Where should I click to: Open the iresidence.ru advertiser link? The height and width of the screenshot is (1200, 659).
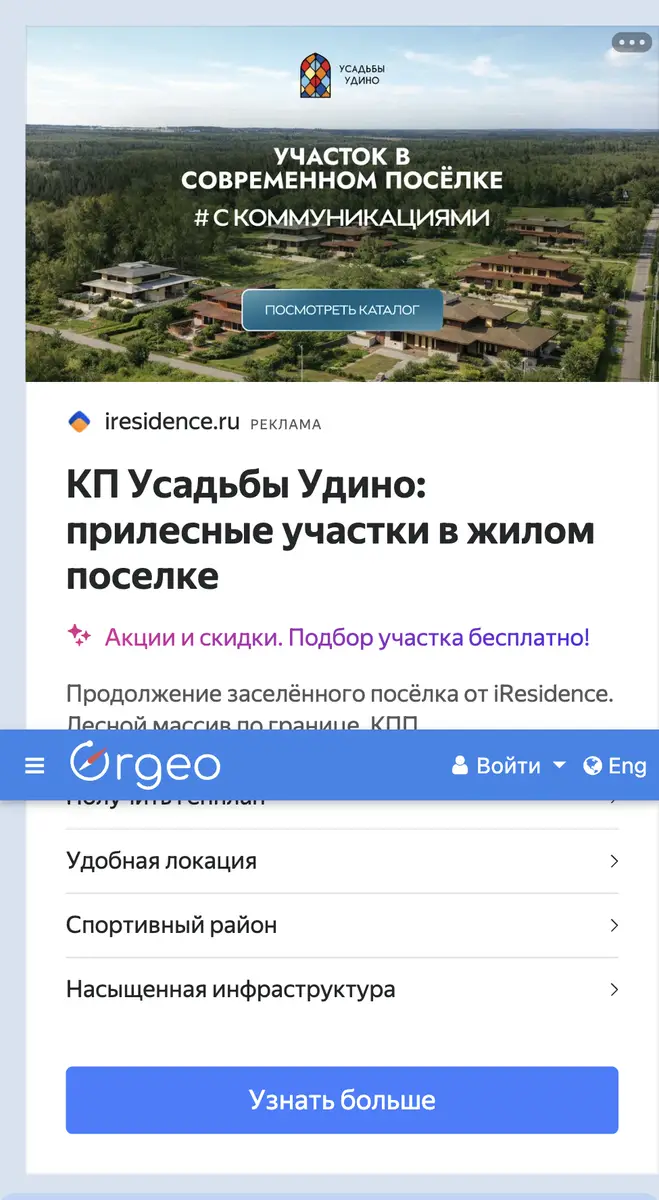pyautogui.click(x=171, y=422)
